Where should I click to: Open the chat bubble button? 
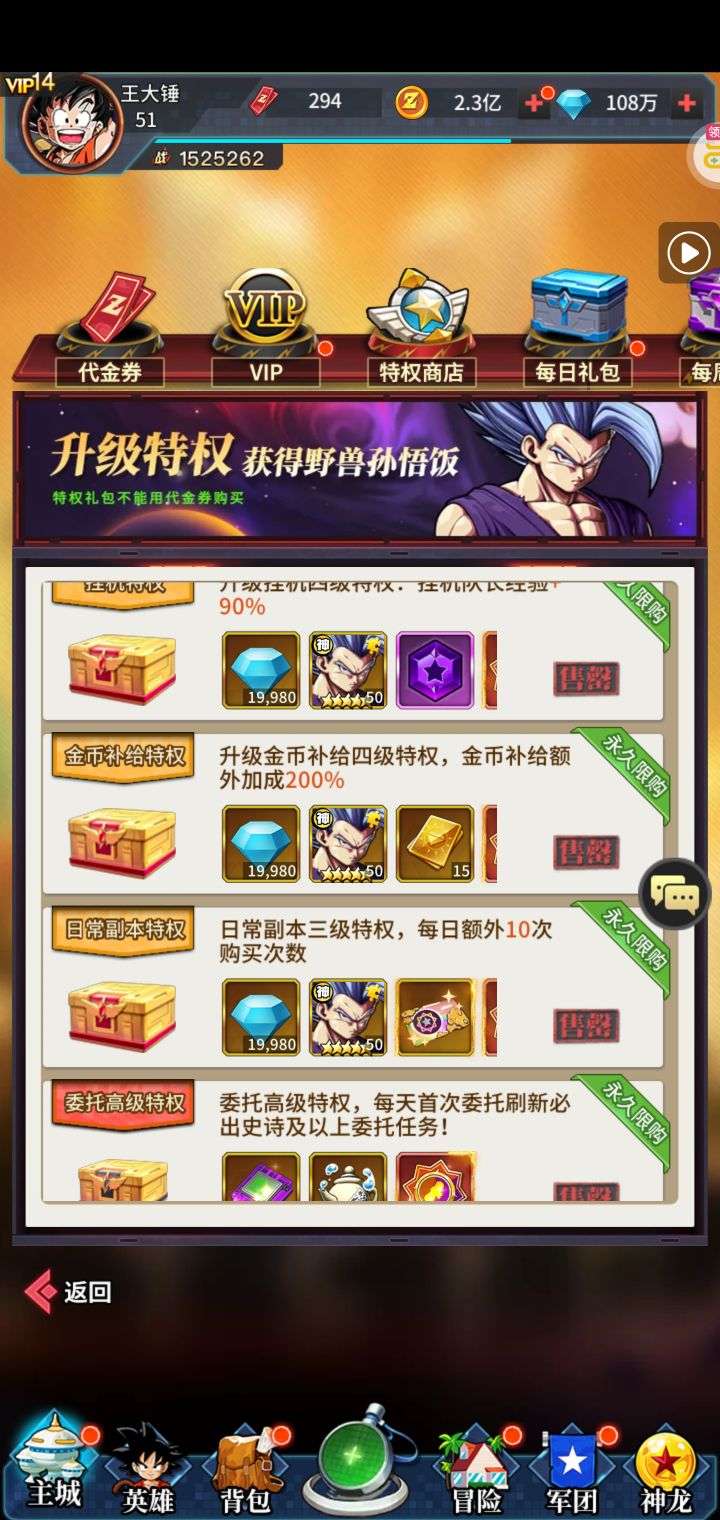675,894
